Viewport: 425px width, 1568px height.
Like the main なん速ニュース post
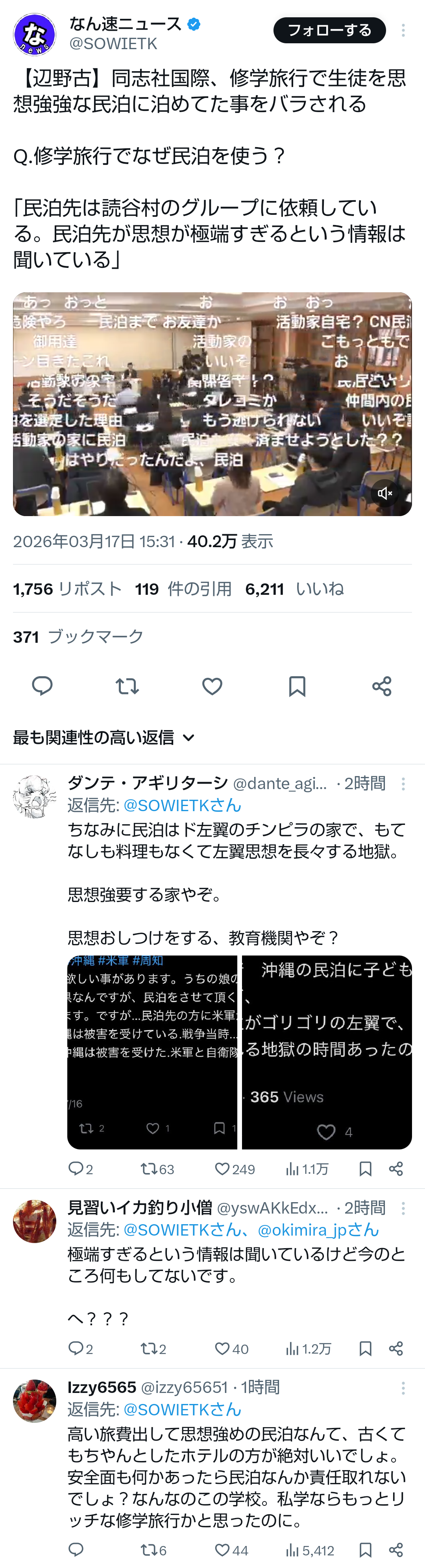click(x=212, y=686)
